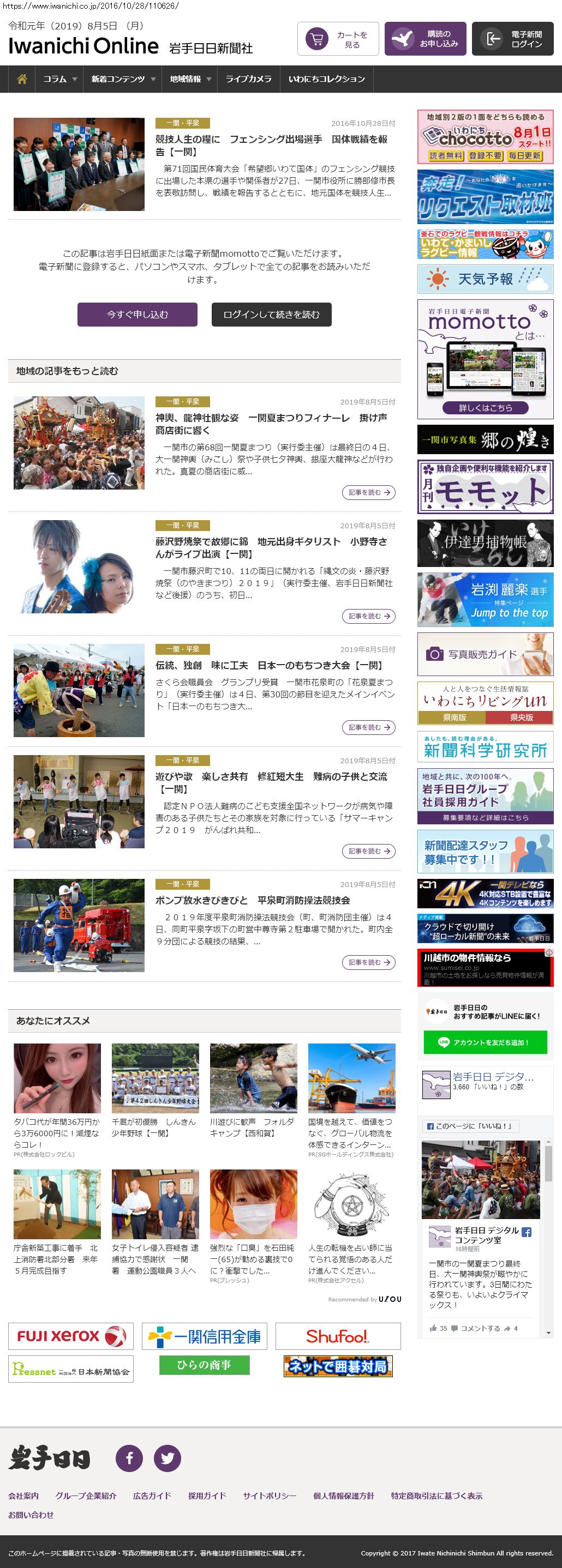Viewport: 562px width, 1568px height.
Task: Open 記事を読む for ポンプ放水きびきびと article
Action: (x=368, y=962)
